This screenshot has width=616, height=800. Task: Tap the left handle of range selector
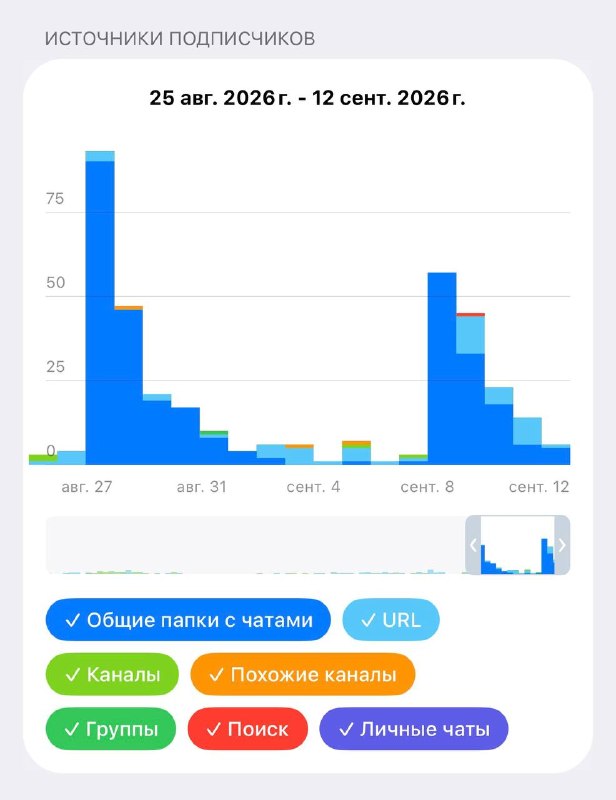(x=473, y=545)
